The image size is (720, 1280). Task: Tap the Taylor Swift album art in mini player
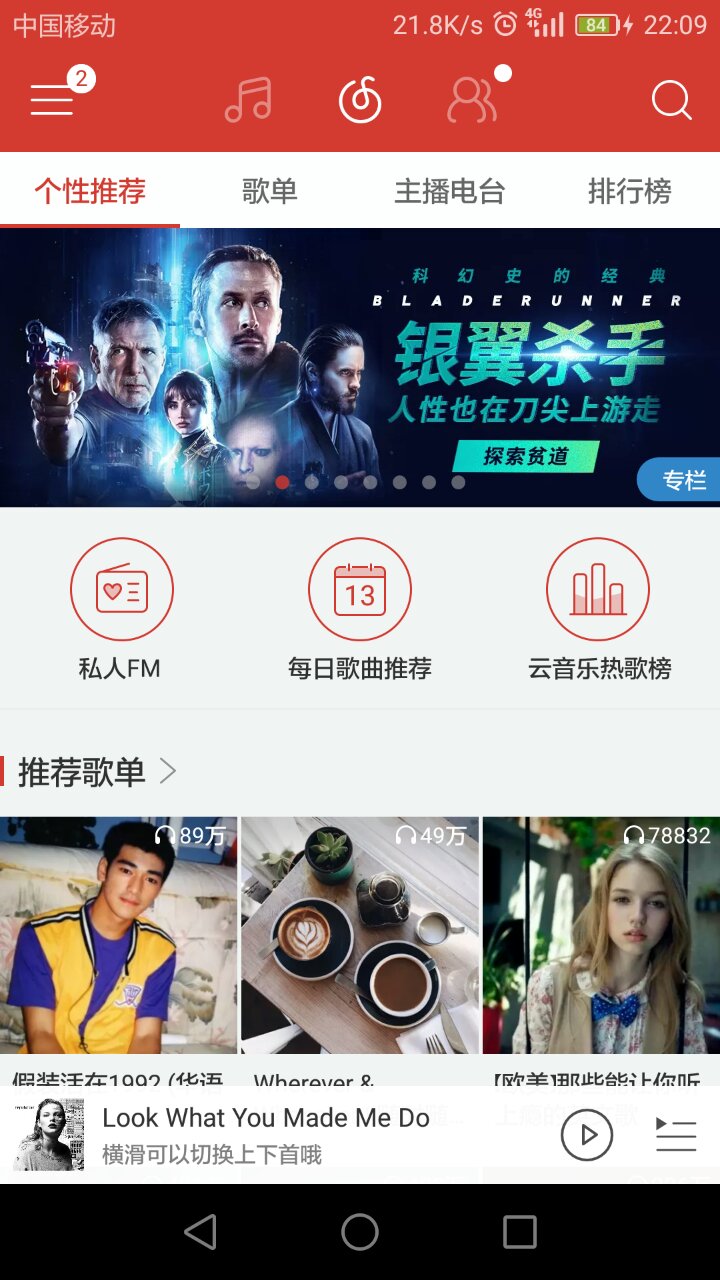[48, 1136]
